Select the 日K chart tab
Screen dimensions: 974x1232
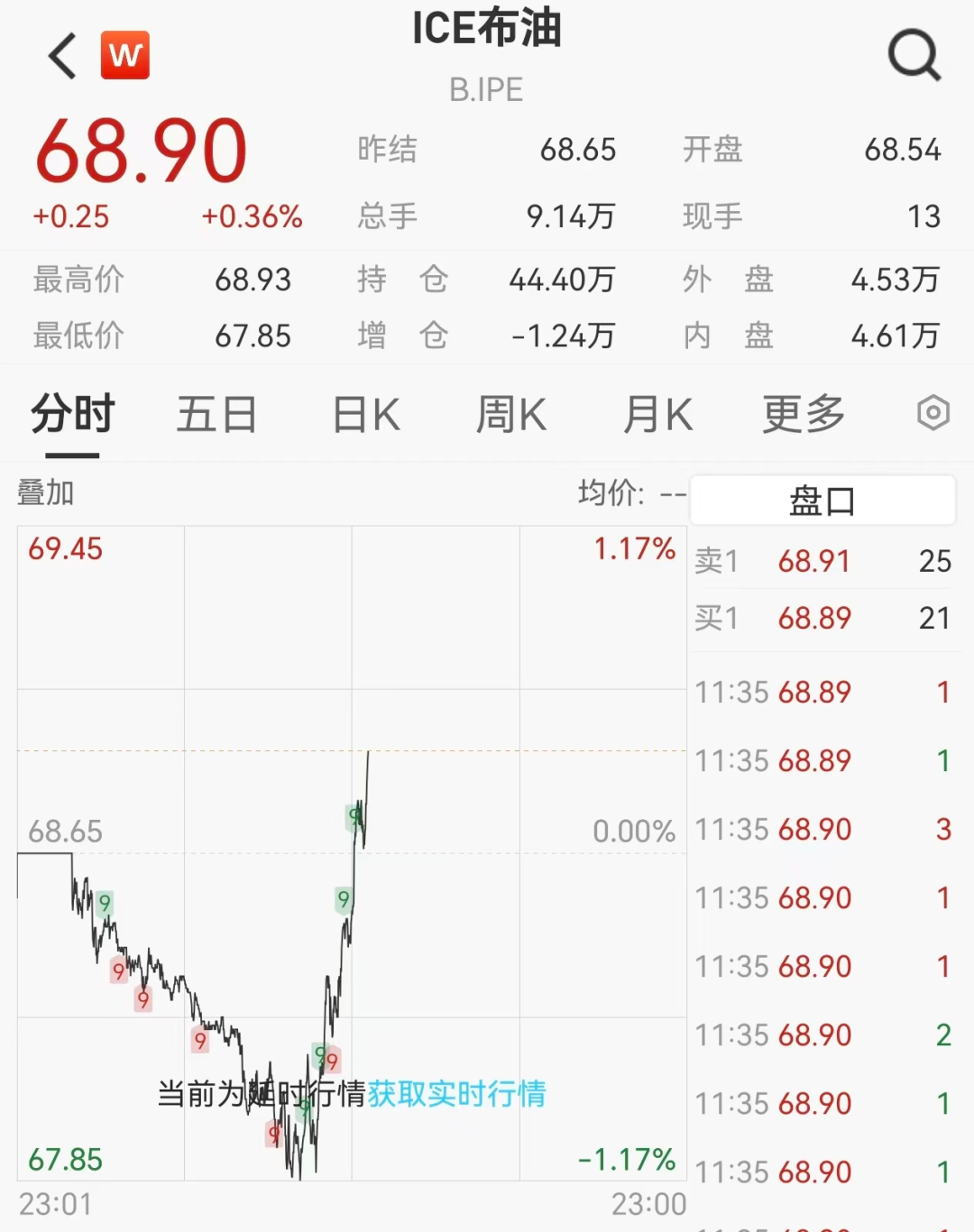point(366,416)
